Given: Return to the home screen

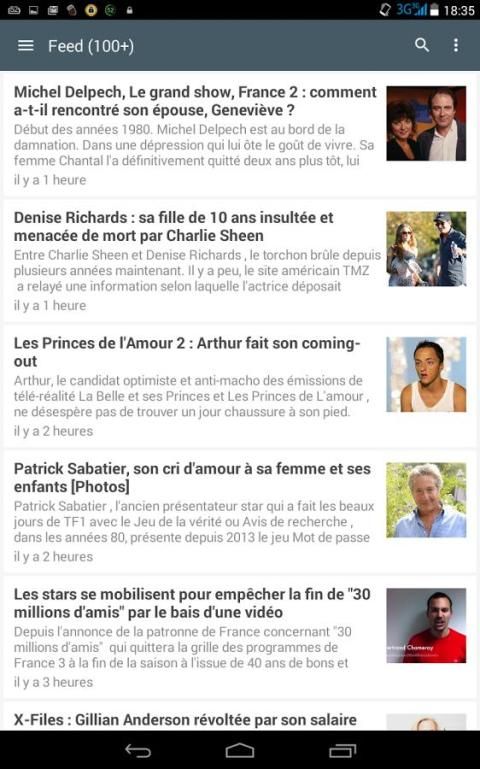Looking at the screenshot, I should tap(240, 750).
